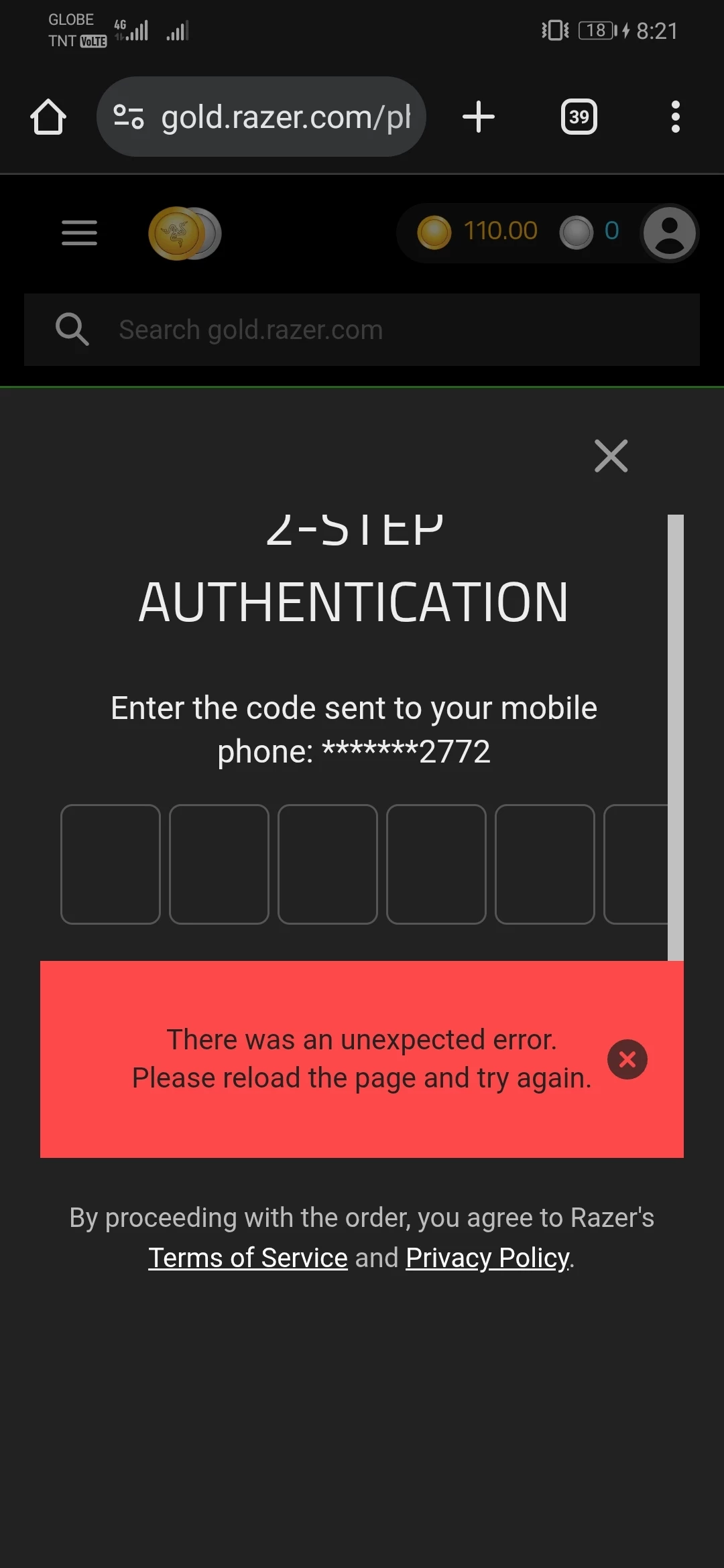This screenshot has width=724, height=1568.
Task: Select the first code digit box
Action: click(x=111, y=864)
